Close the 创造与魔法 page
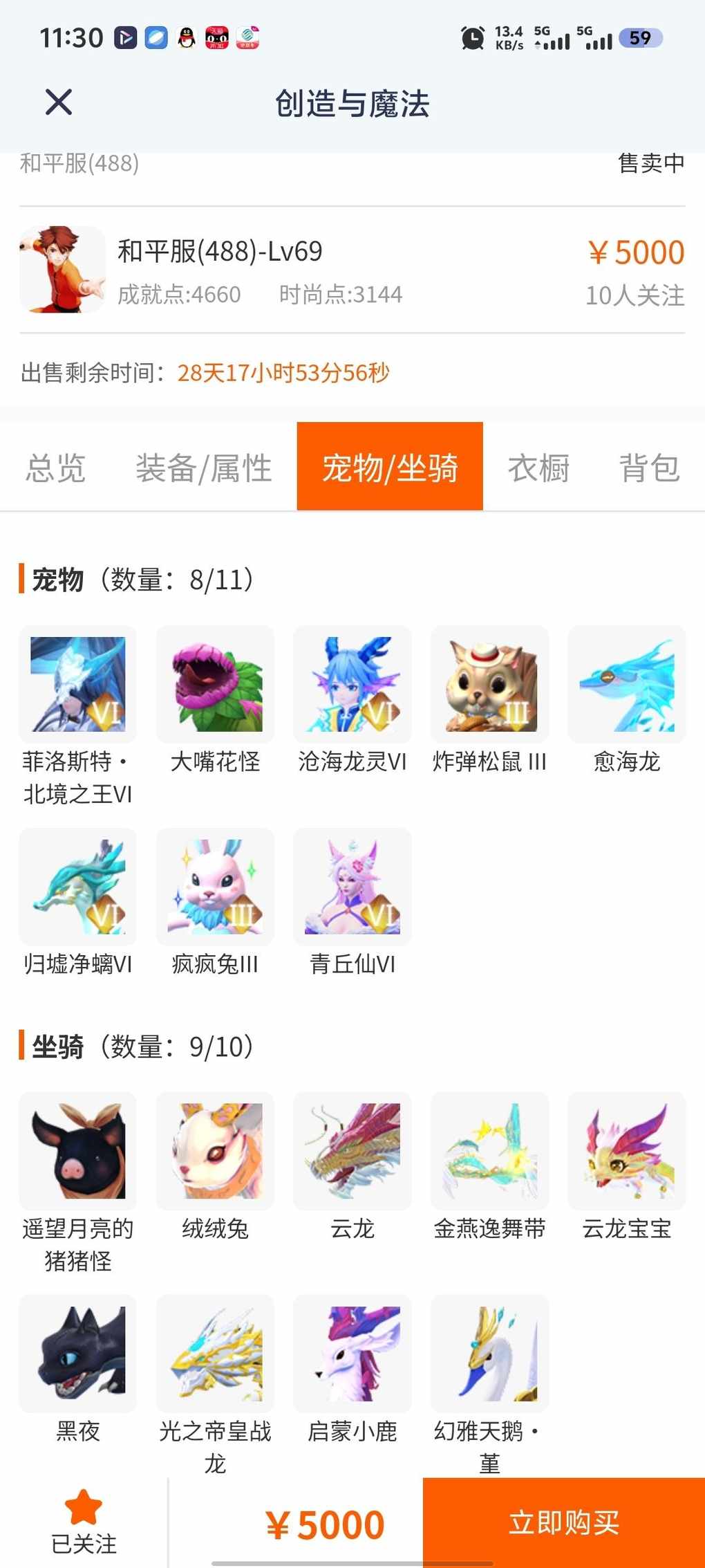 pos(59,102)
